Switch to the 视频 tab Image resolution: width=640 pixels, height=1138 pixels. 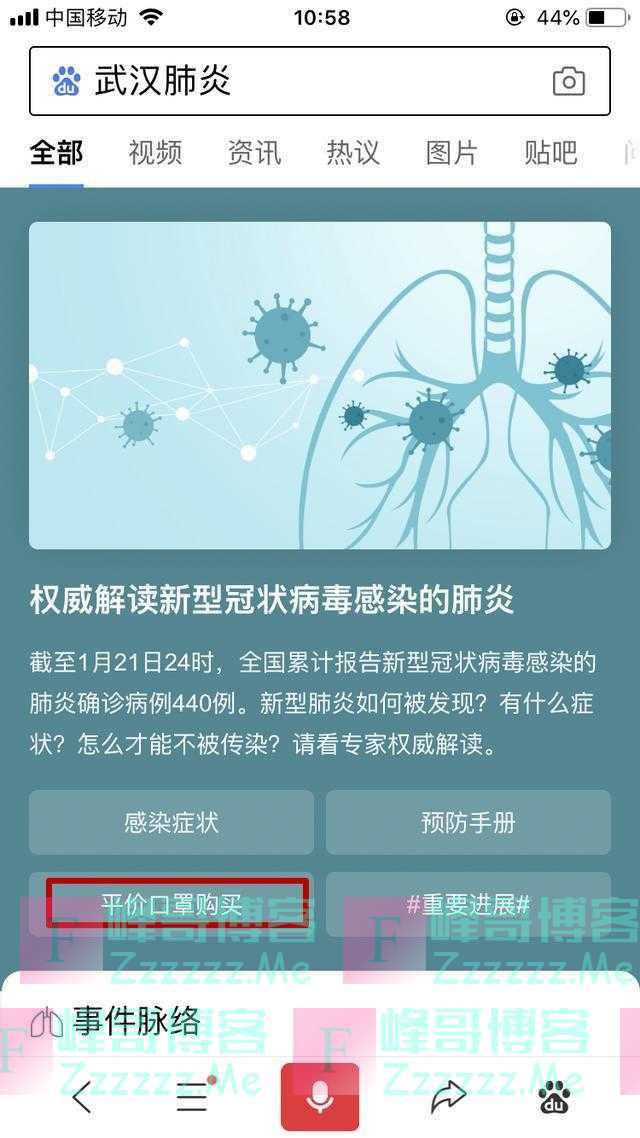coord(155,153)
